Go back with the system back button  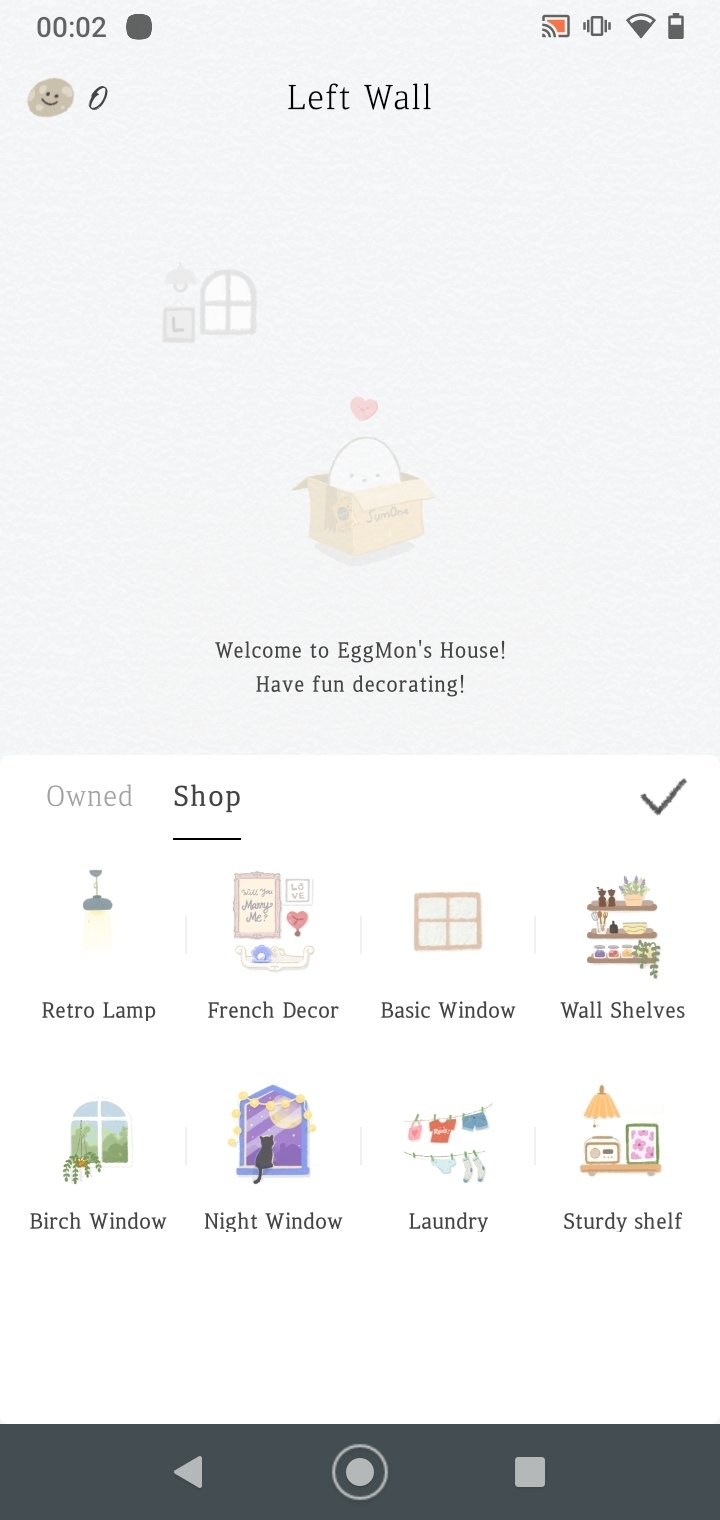click(x=188, y=1472)
